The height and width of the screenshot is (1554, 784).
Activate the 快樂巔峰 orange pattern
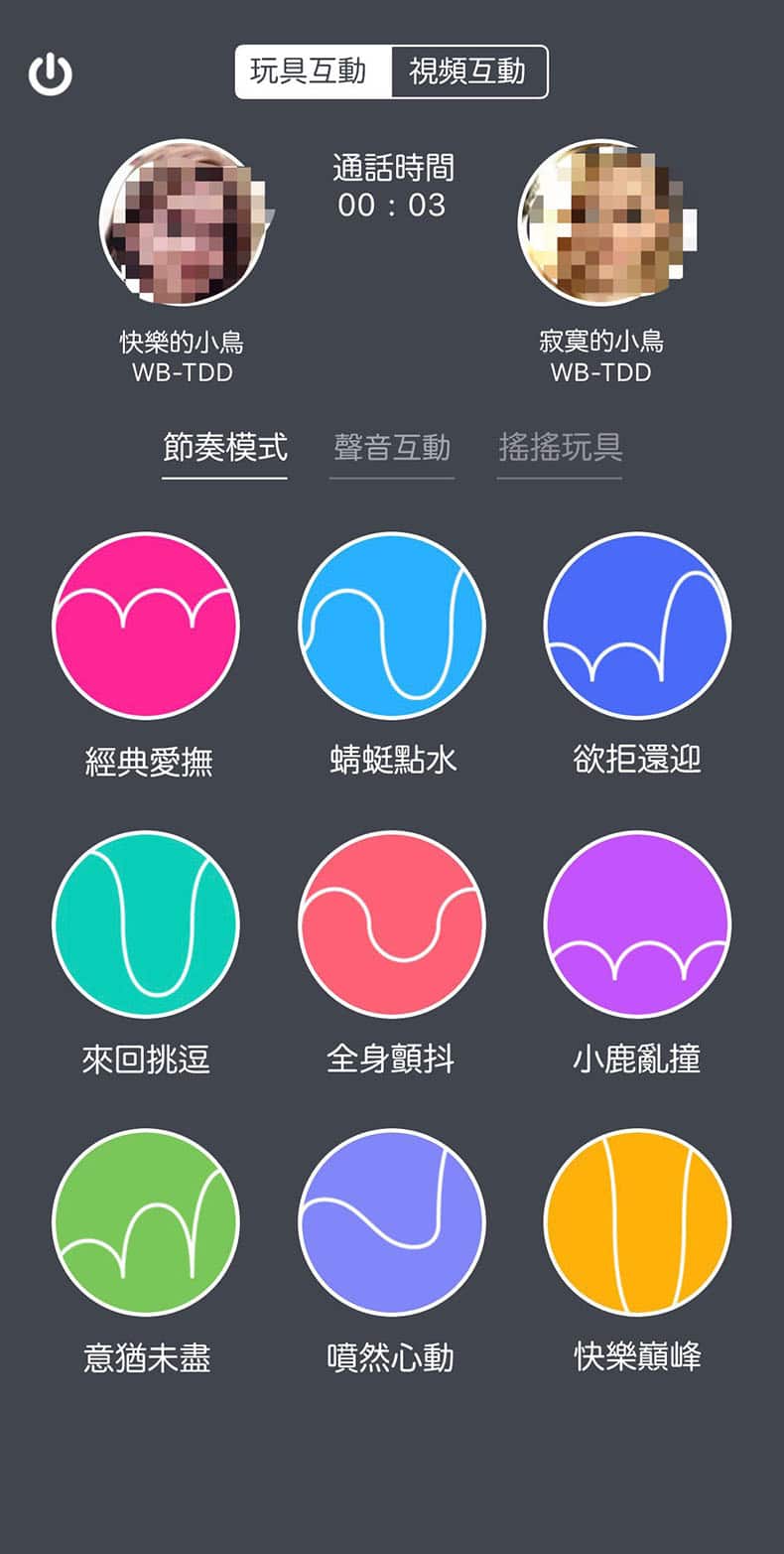[637, 1221]
